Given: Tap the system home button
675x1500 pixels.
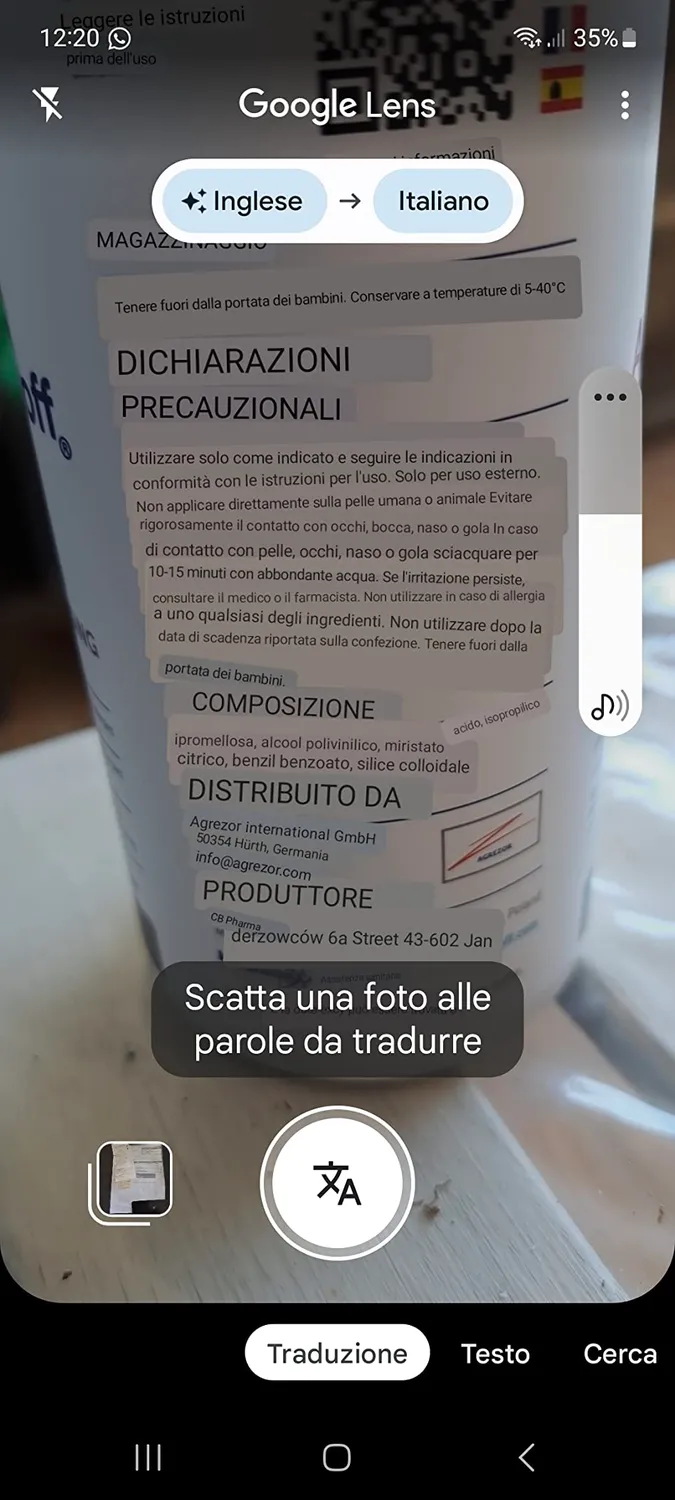Looking at the screenshot, I should 337,1457.
